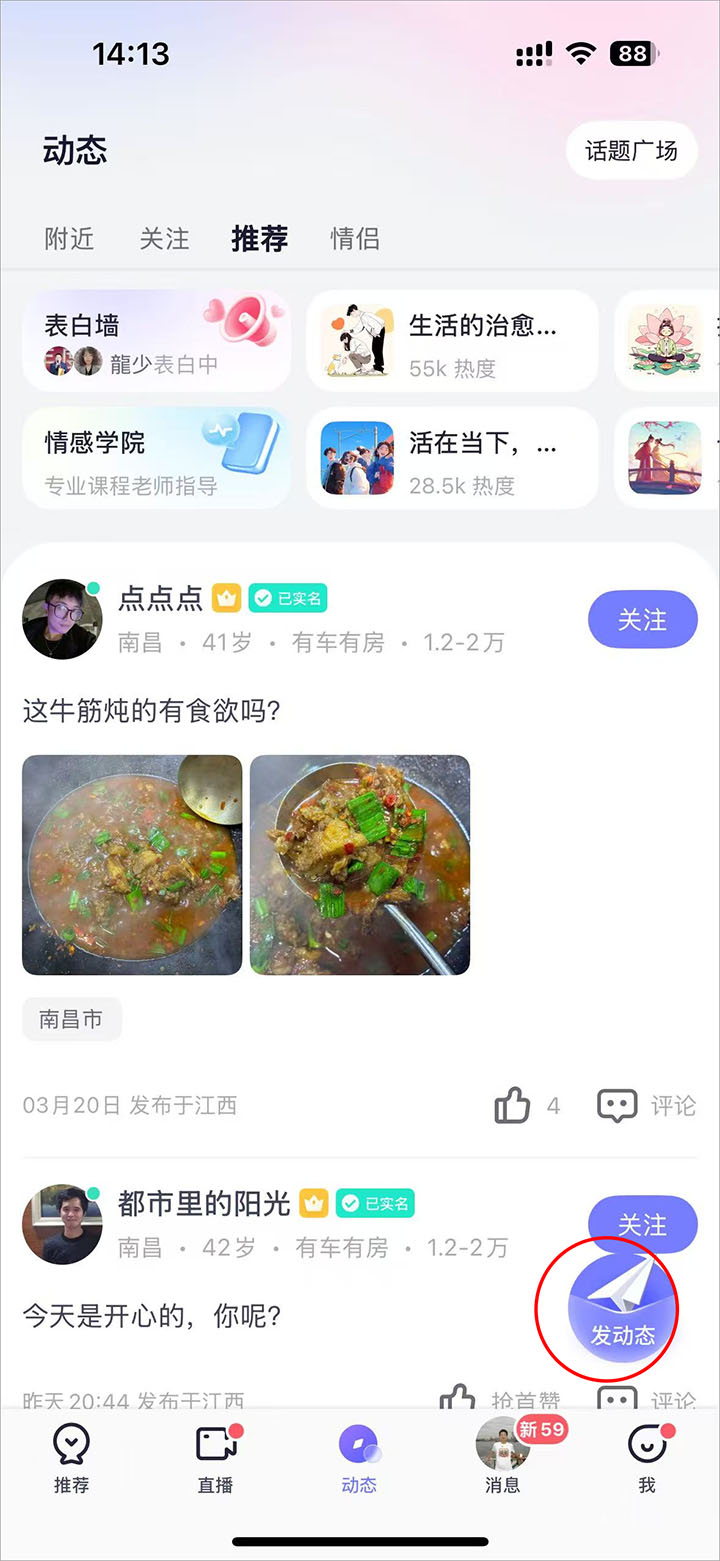Open the 表白墙 card

point(156,341)
